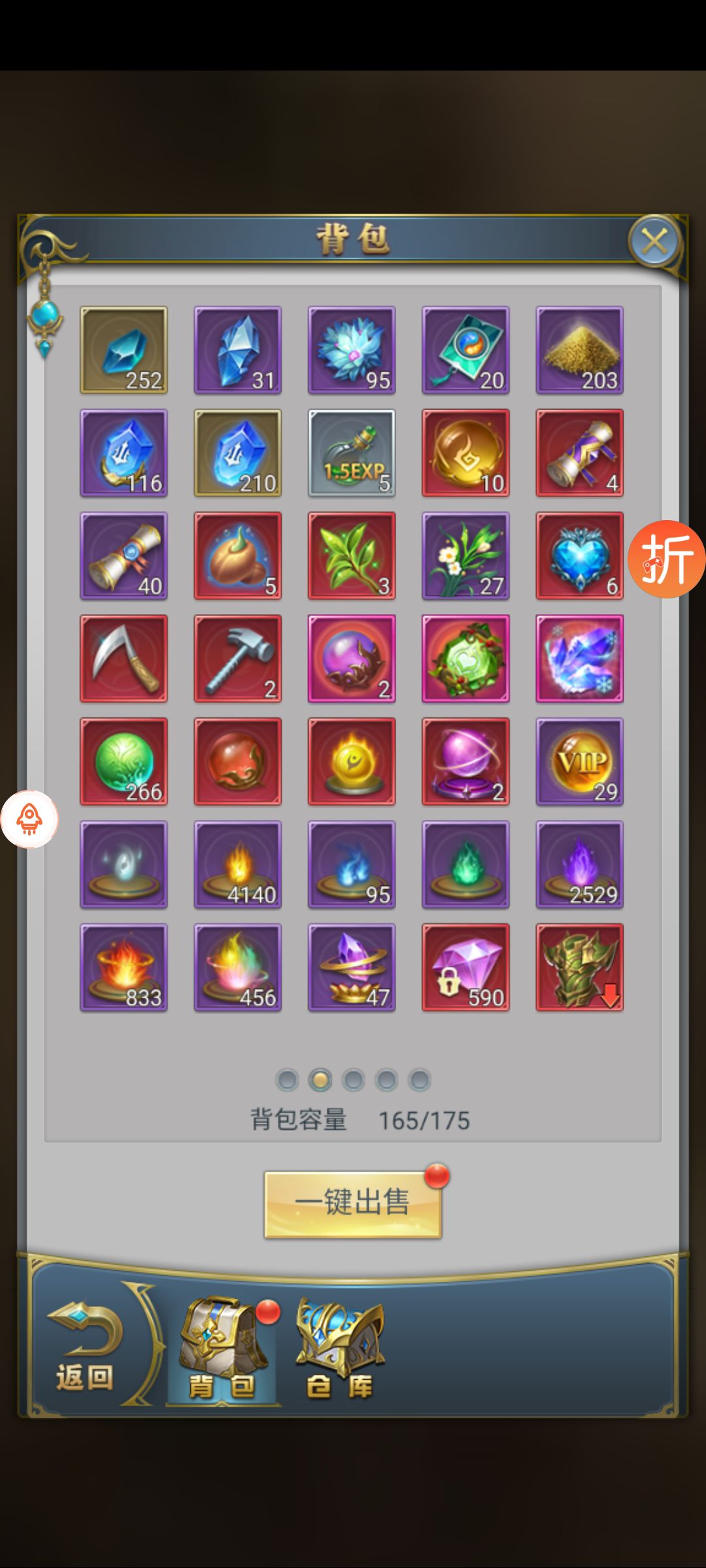Select the 背包 backpack tab
The image size is (706, 1568).
click(x=222, y=1349)
